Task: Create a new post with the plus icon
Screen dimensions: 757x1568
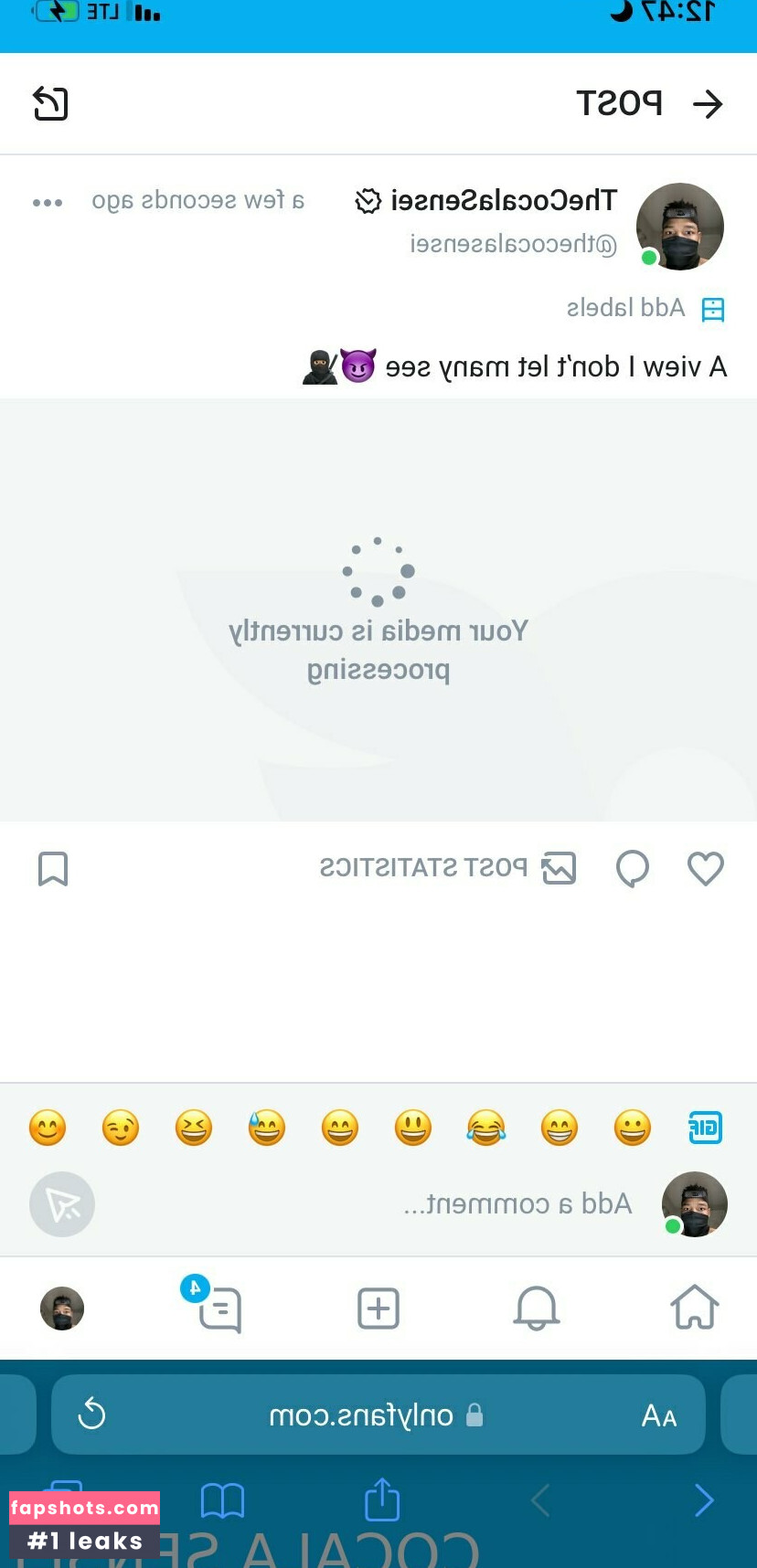Action: [x=378, y=1308]
